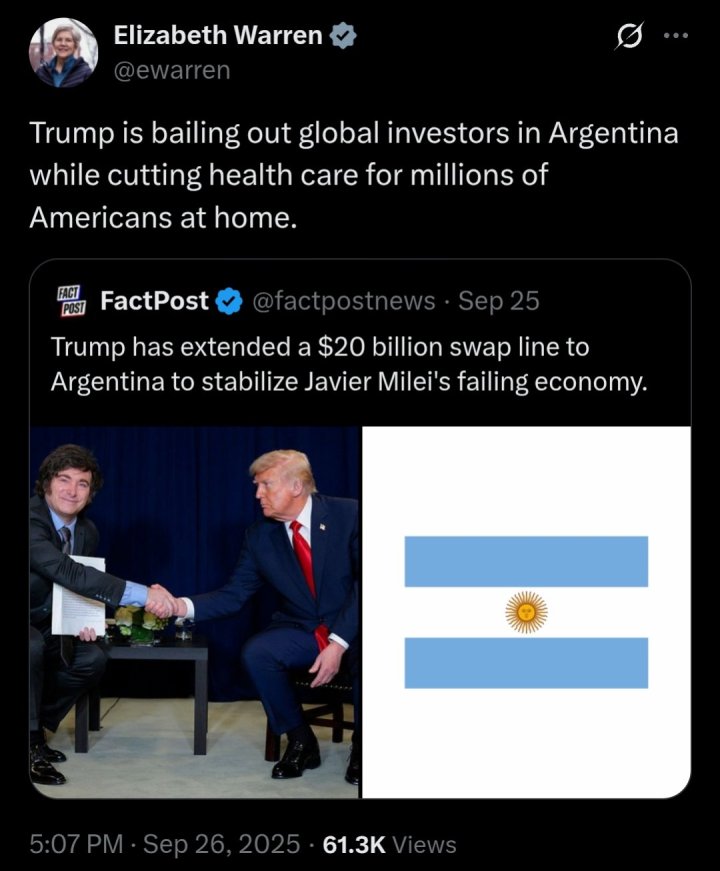Open the Grok explain icon
The width and height of the screenshot is (720, 871).
pyautogui.click(x=629, y=37)
